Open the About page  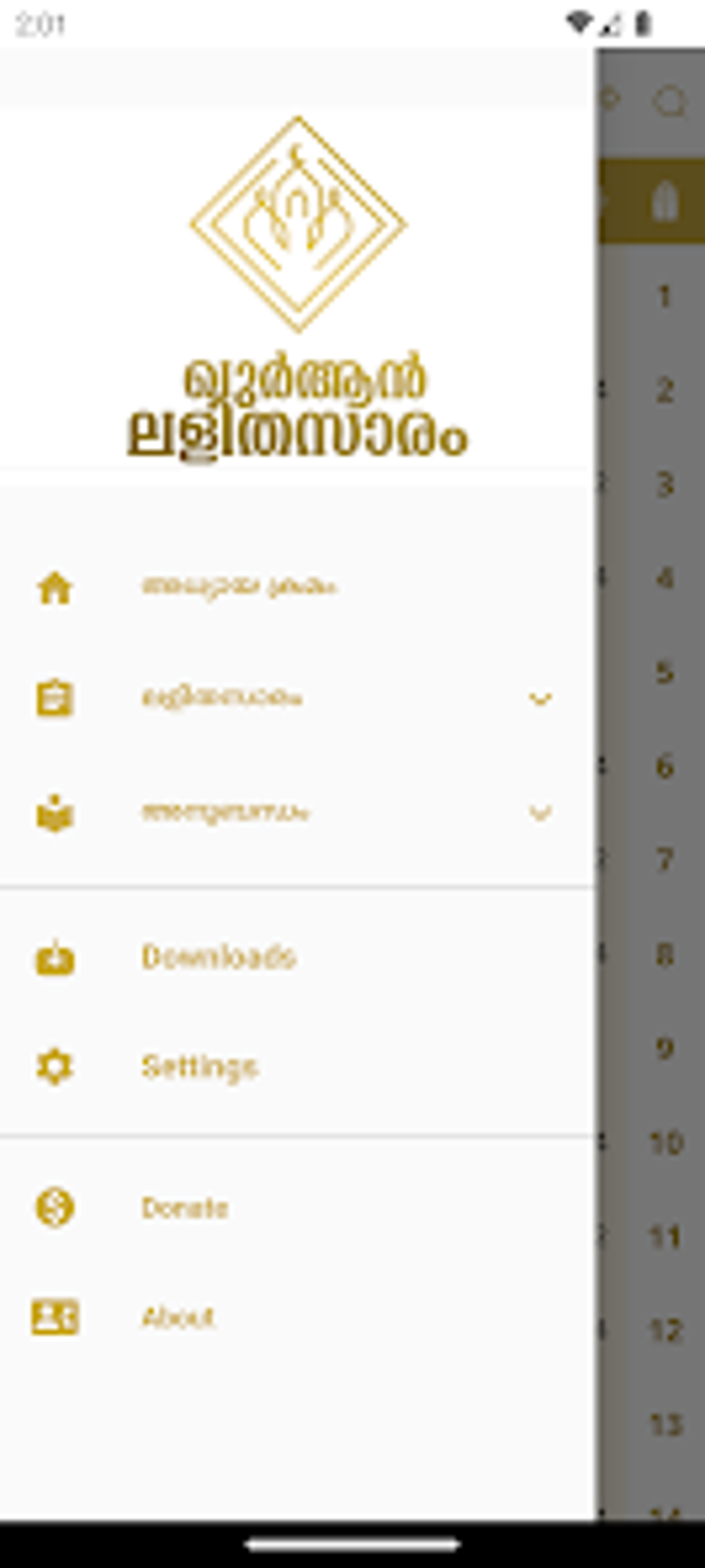click(x=297, y=1318)
